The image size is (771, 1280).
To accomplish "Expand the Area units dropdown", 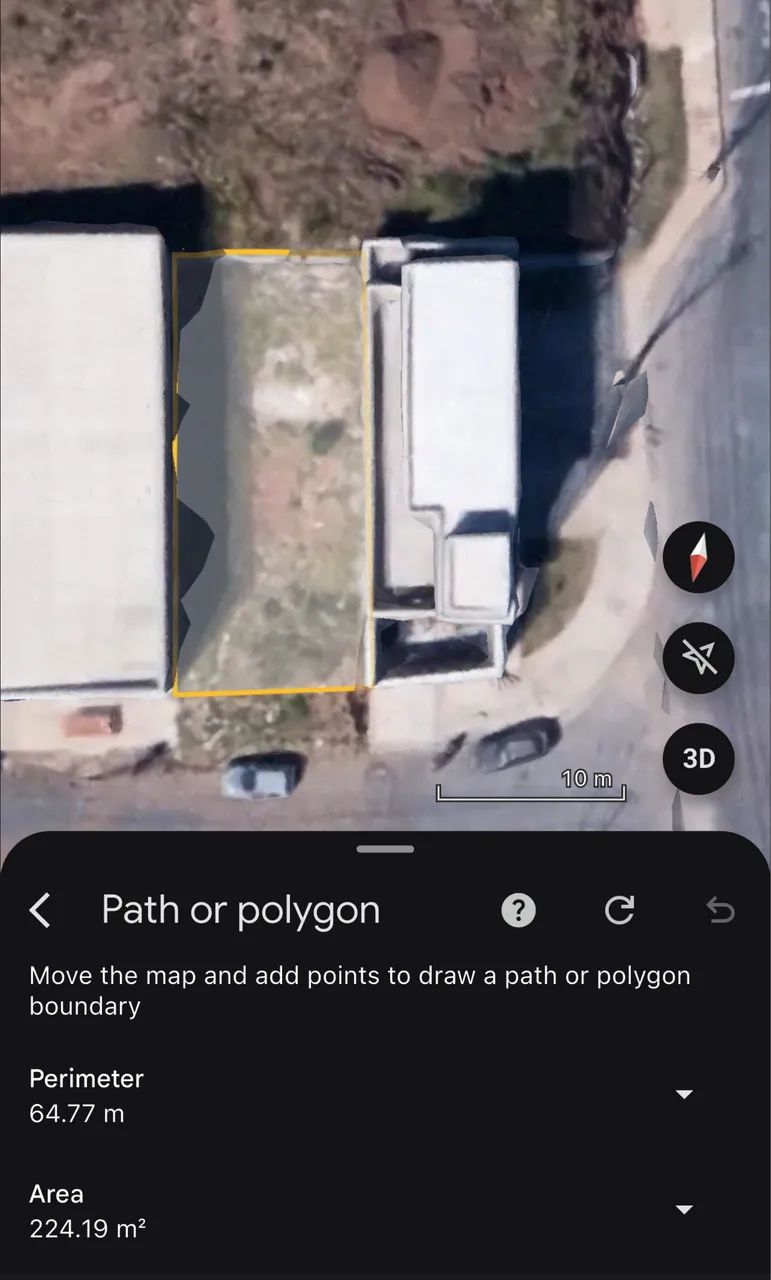I will (685, 1210).
